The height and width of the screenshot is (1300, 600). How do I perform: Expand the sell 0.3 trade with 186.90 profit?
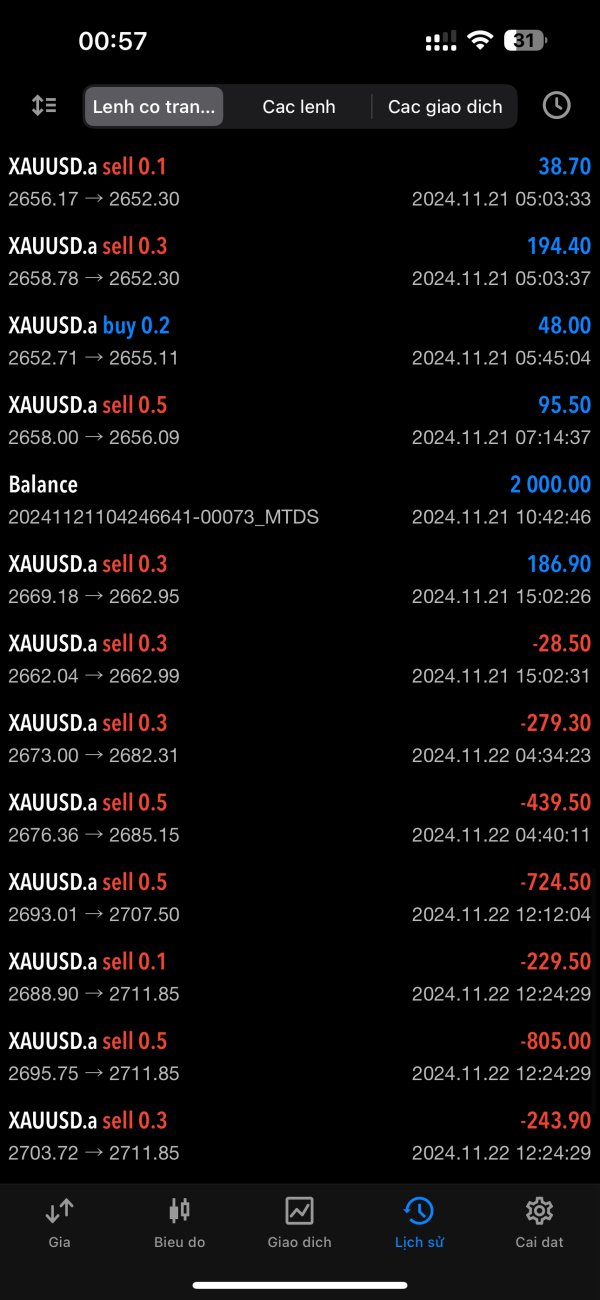click(300, 580)
